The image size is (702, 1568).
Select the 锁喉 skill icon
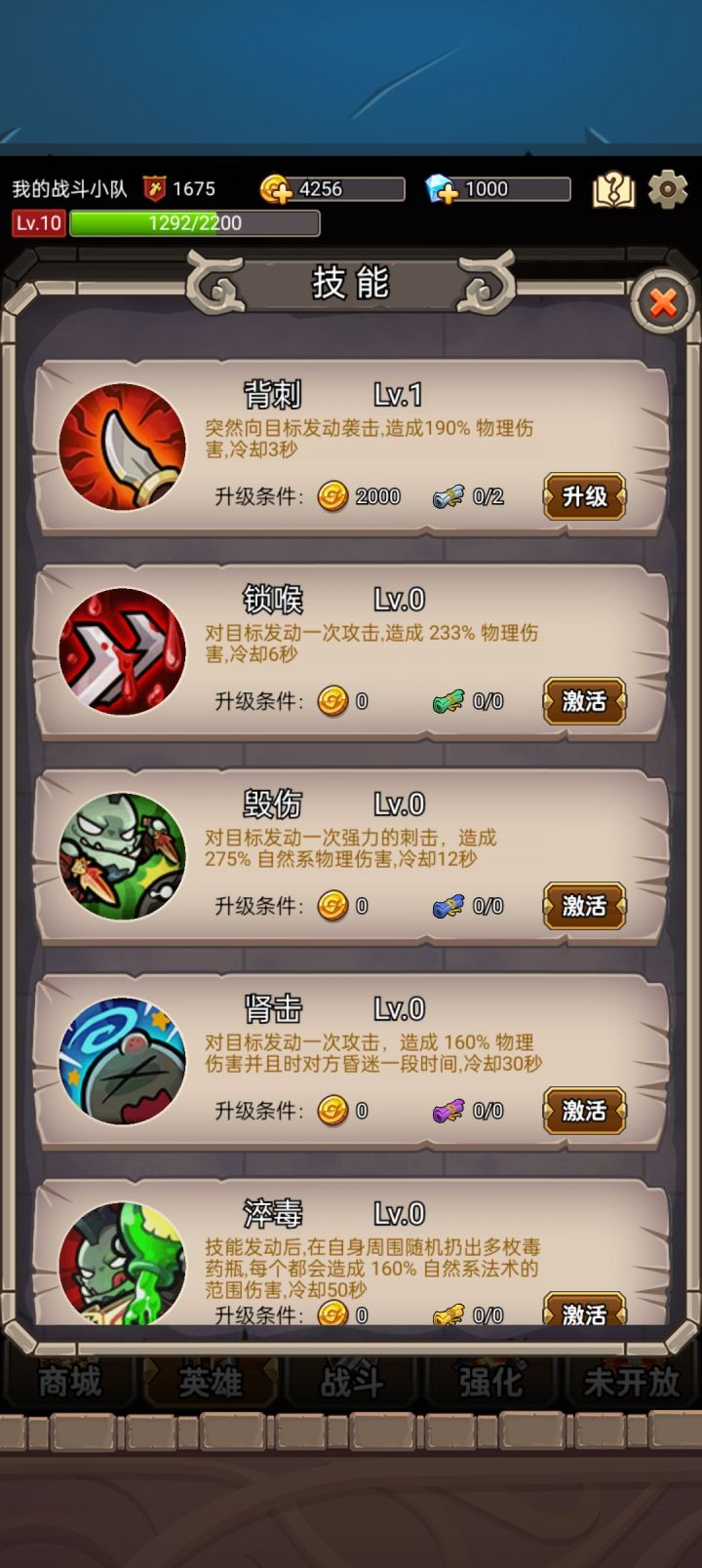[x=124, y=653]
